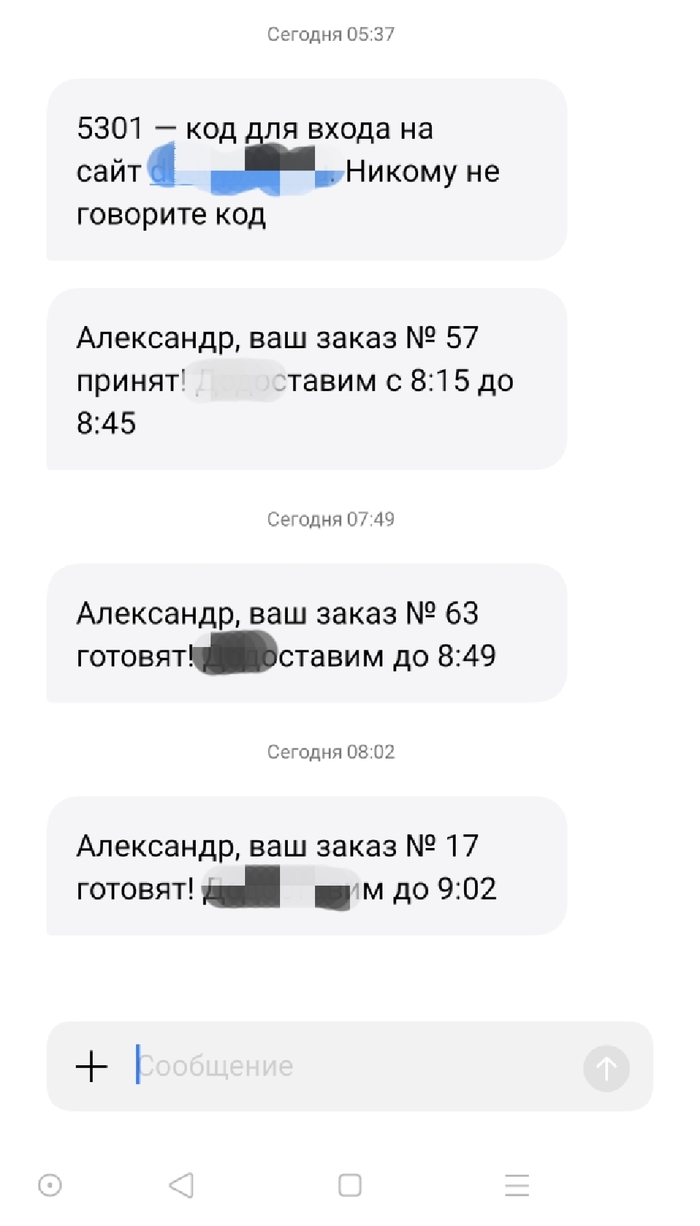This screenshot has width=700, height=1226.
Task: Open the plus attachment menu
Action: [x=91, y=1067]
